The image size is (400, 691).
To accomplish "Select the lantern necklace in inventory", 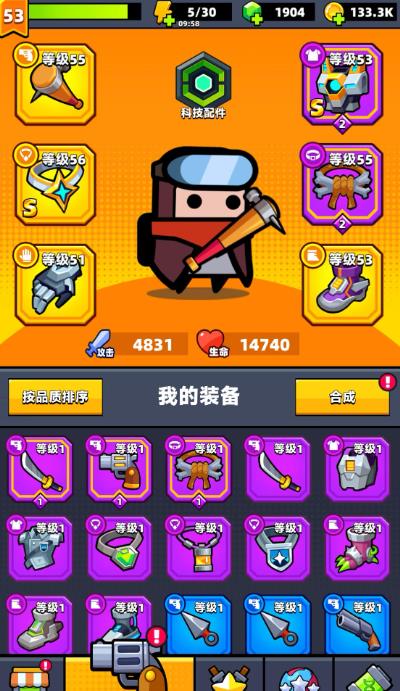I will (199, 548).
